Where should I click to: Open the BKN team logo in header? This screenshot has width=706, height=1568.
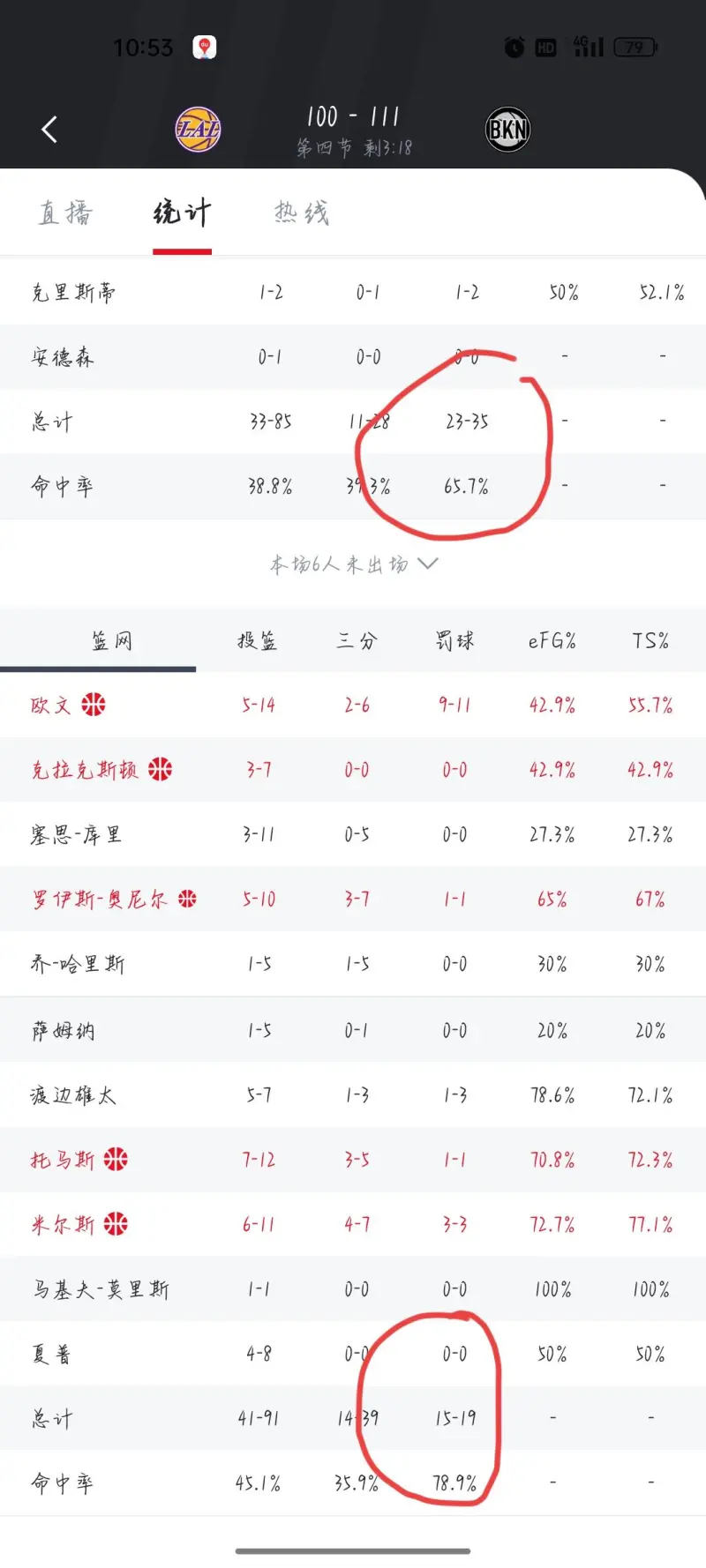pyautogui.click(x=508, y=130)
